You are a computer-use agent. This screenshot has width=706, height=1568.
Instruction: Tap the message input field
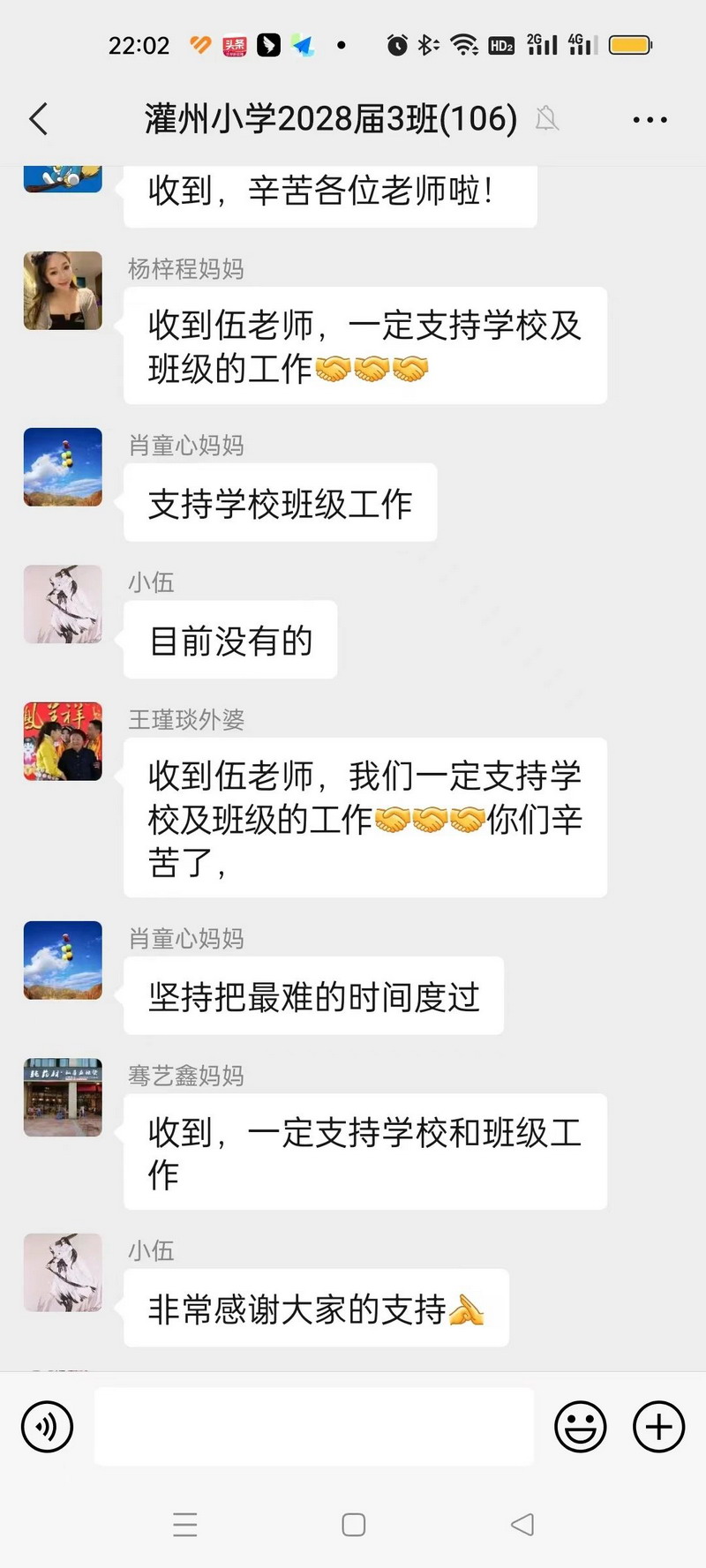(x=313, y=1427)
